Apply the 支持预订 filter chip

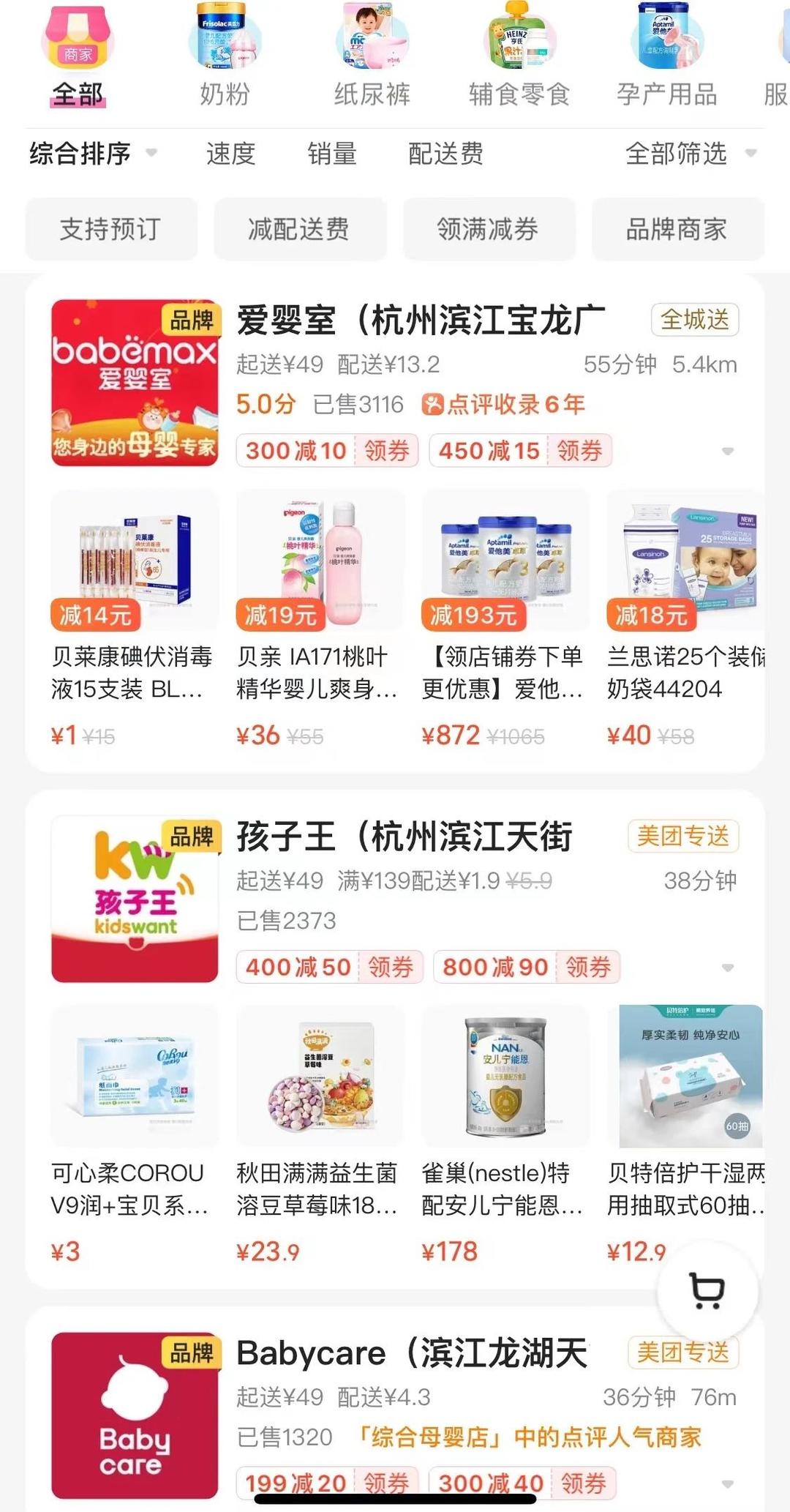click(x=111, y=229)
